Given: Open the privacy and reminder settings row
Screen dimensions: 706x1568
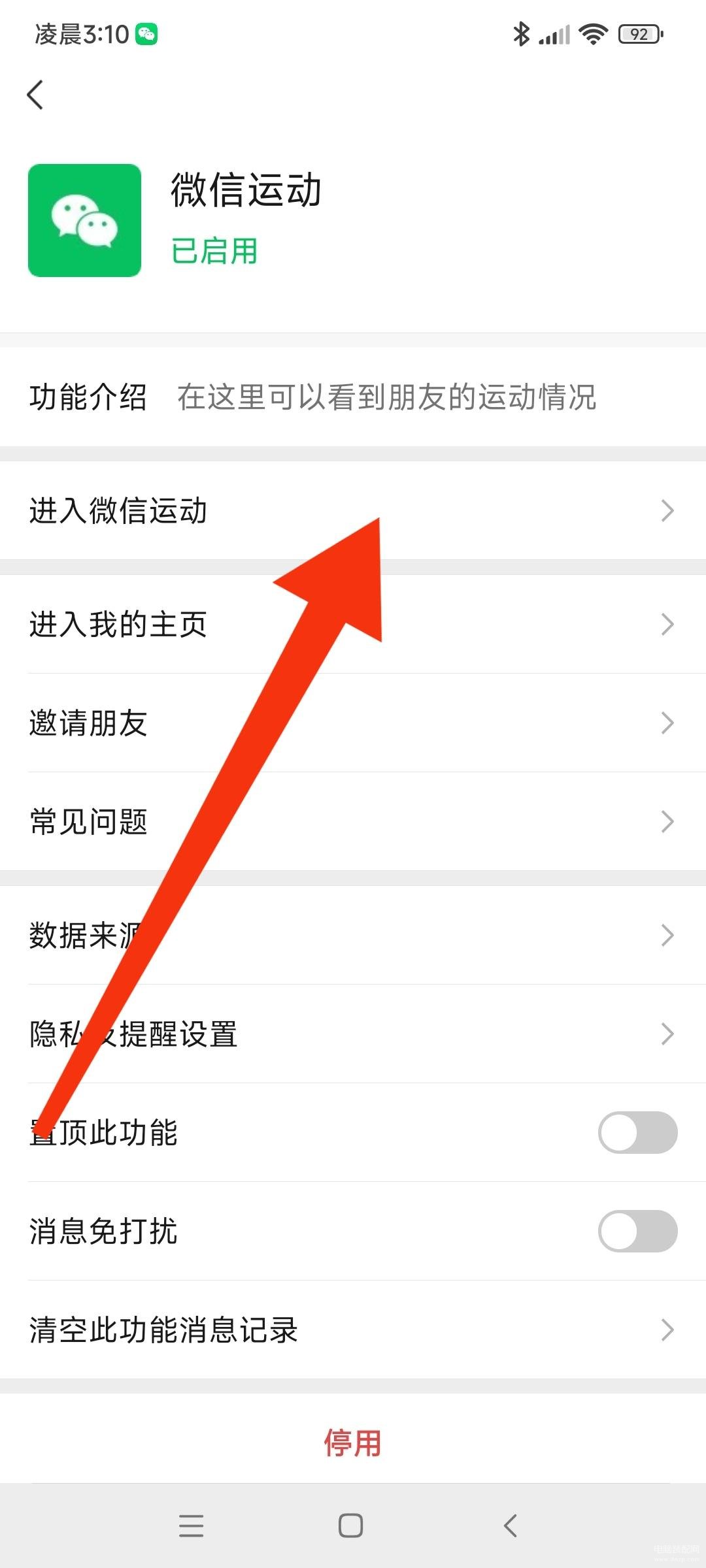Looking at the screenshot, I should tap(353, 1034).
